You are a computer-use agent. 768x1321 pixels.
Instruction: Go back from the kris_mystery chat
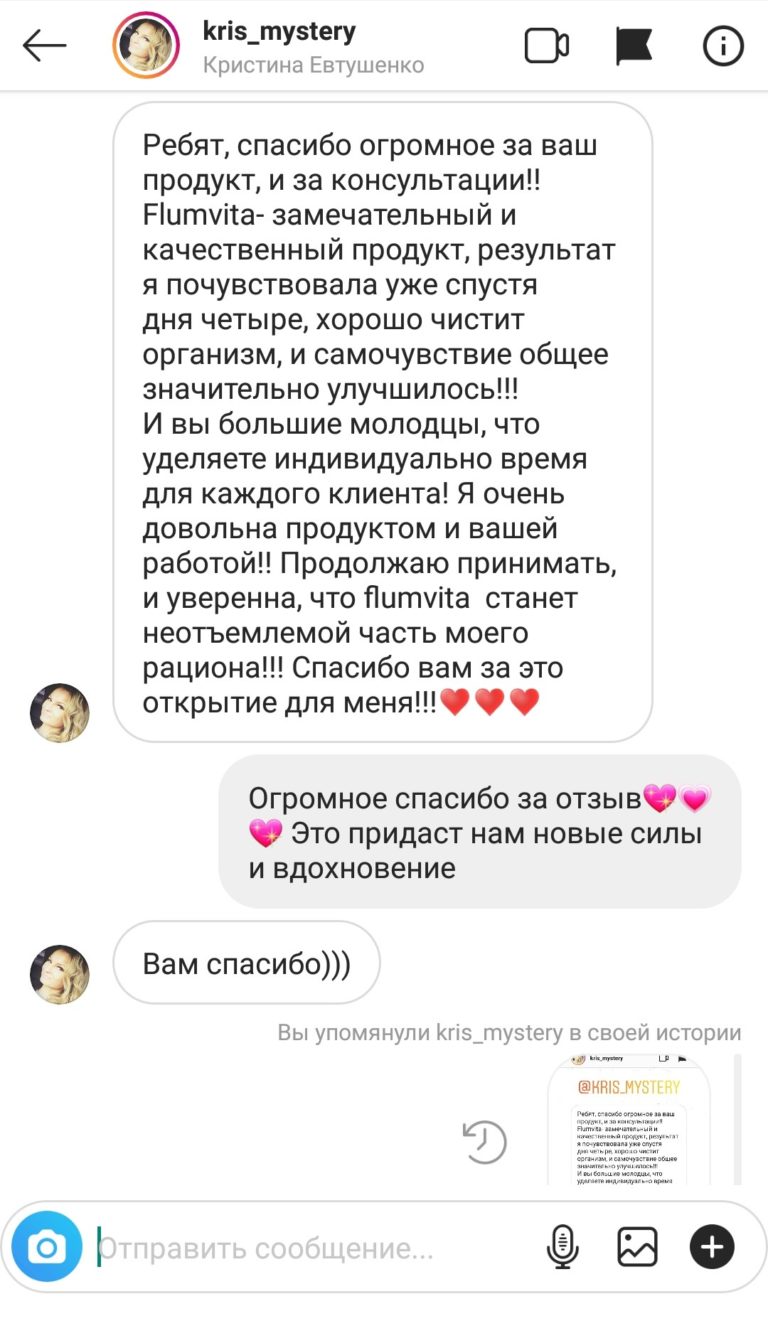click(44, 45)
